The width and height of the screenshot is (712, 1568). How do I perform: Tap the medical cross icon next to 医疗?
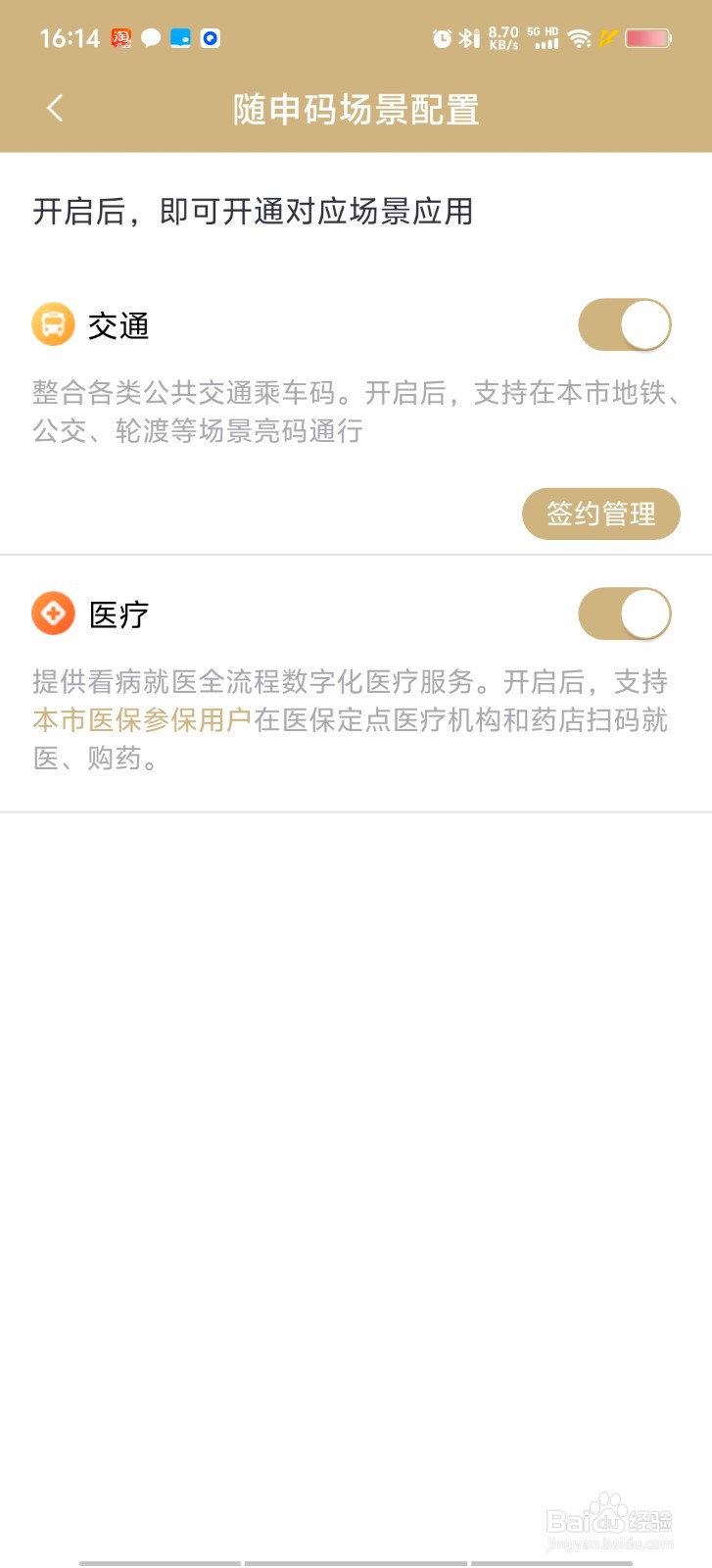tap(54, 613)
